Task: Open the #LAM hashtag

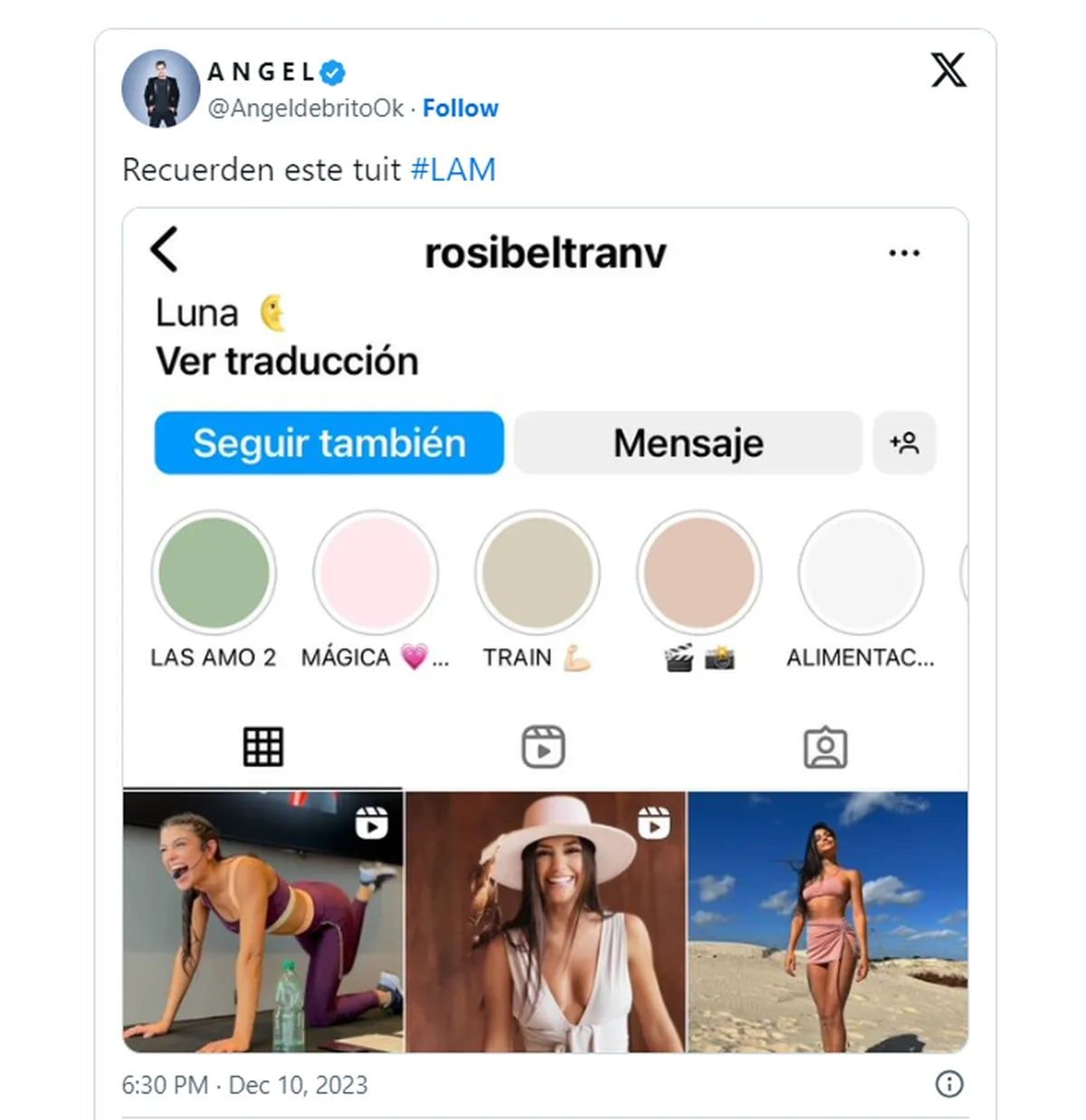Action: [x=452, y=170]
